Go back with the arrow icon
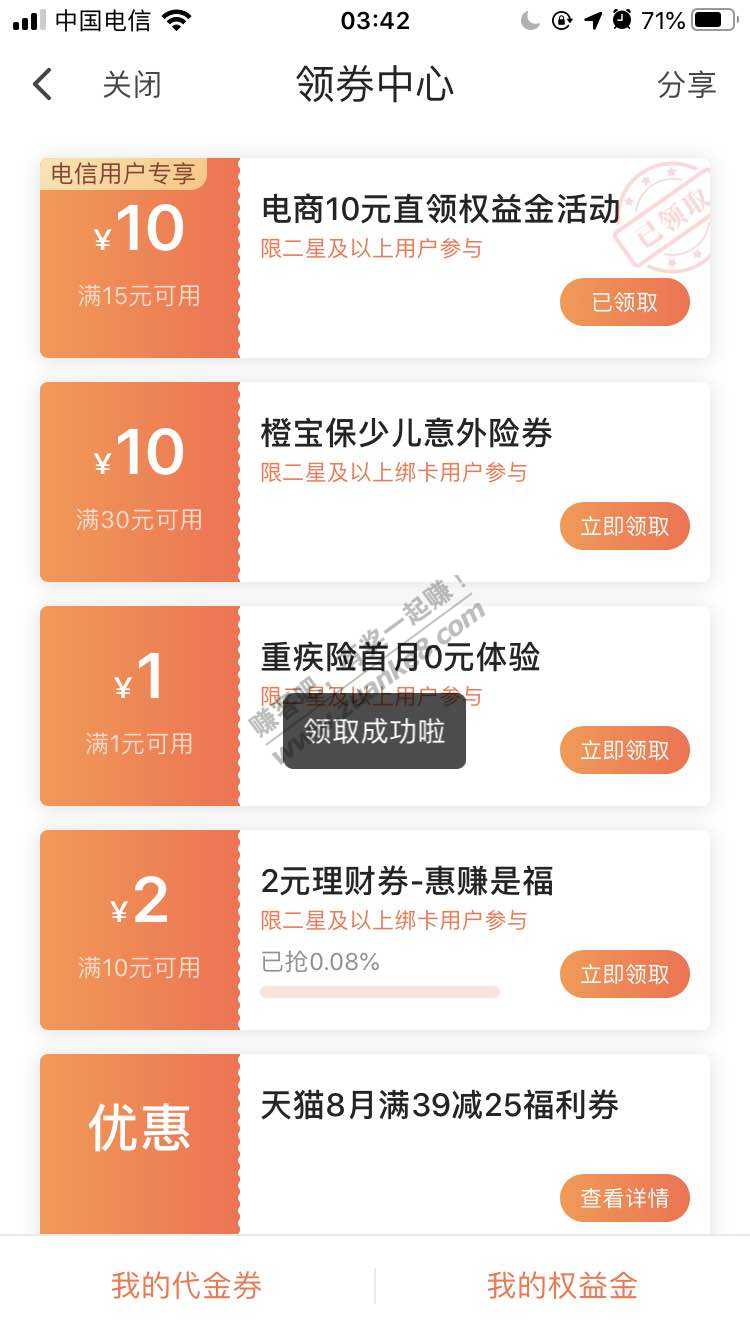The image size is (750, 1334). click(42, 85)
